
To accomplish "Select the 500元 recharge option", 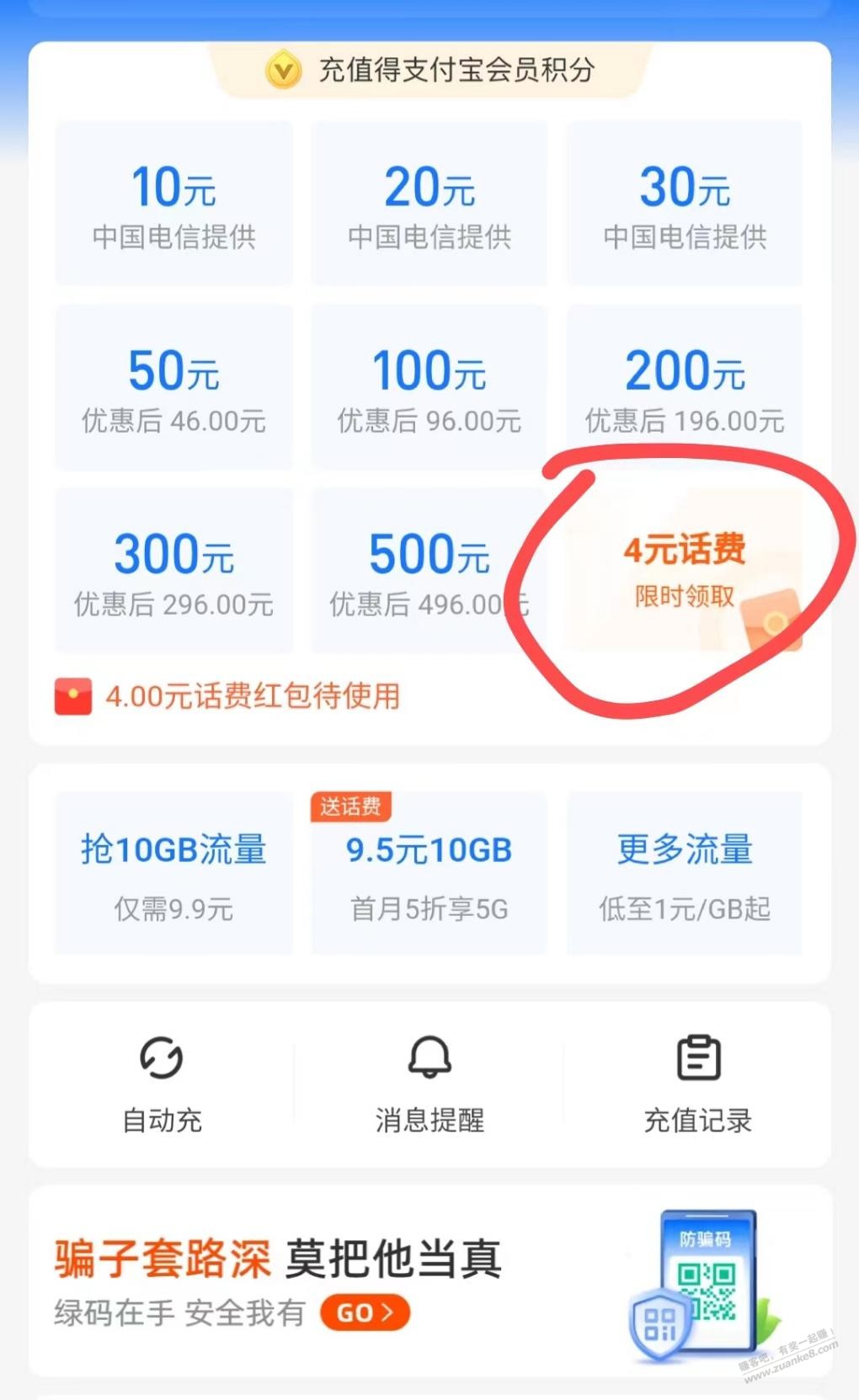I will tap(429, 571).
